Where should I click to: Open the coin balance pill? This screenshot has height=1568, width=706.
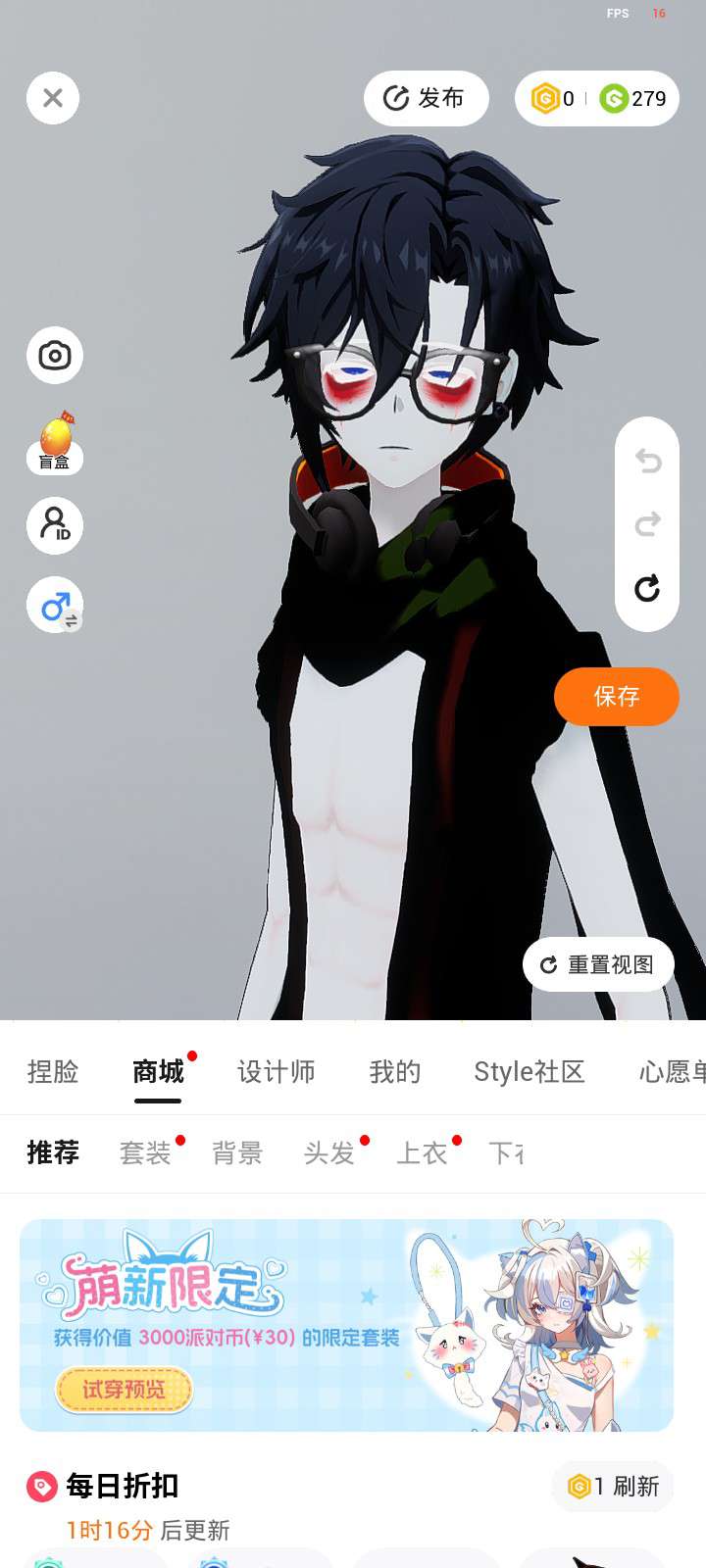point(596,98)
